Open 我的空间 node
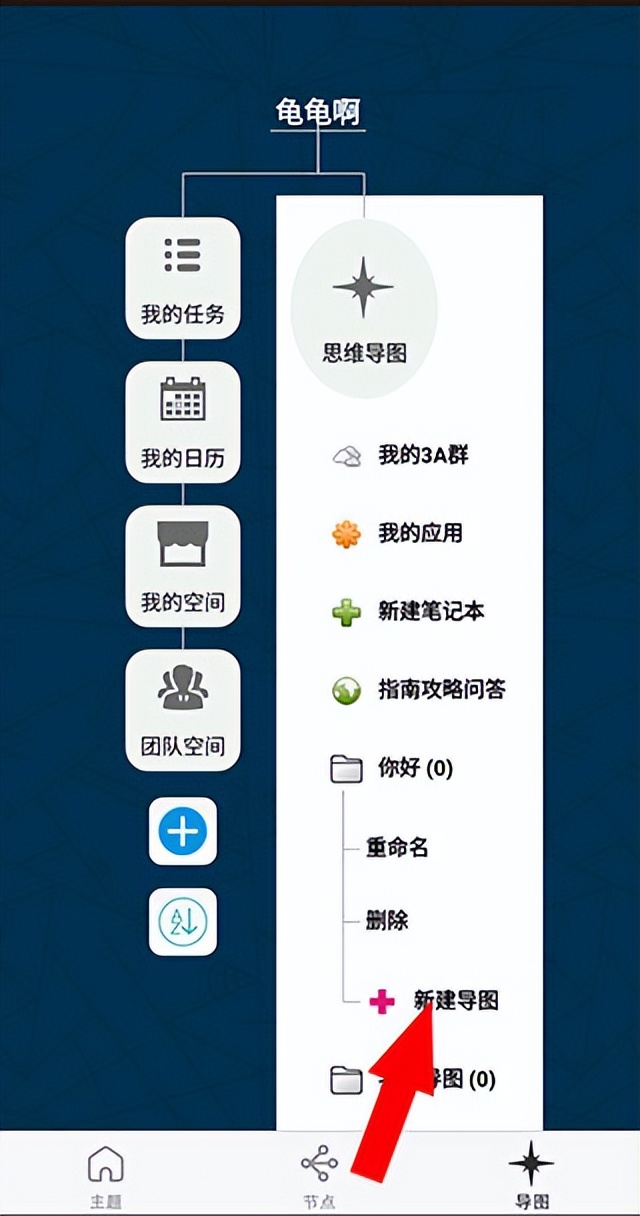This screenshot has width=640, height=1216. pos(183,565)
